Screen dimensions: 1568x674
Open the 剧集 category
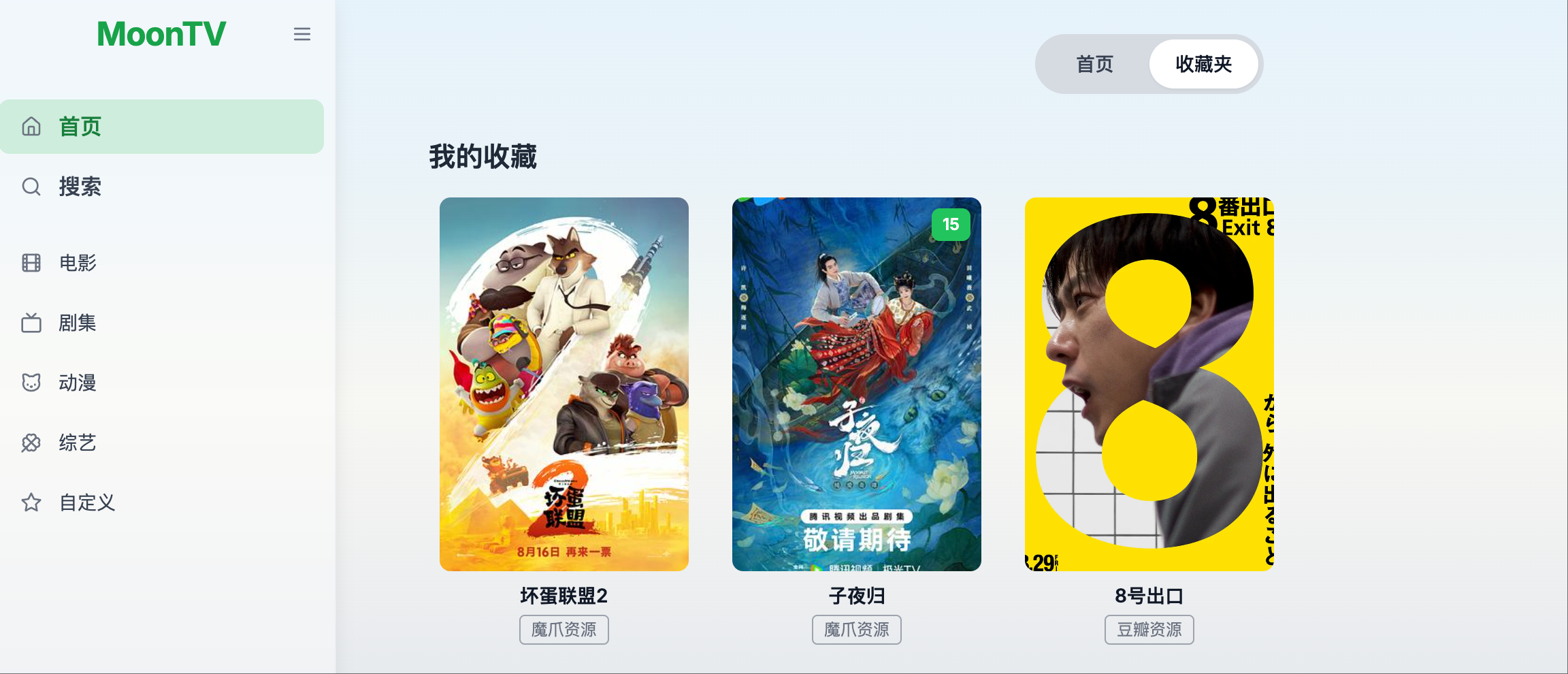161,323
